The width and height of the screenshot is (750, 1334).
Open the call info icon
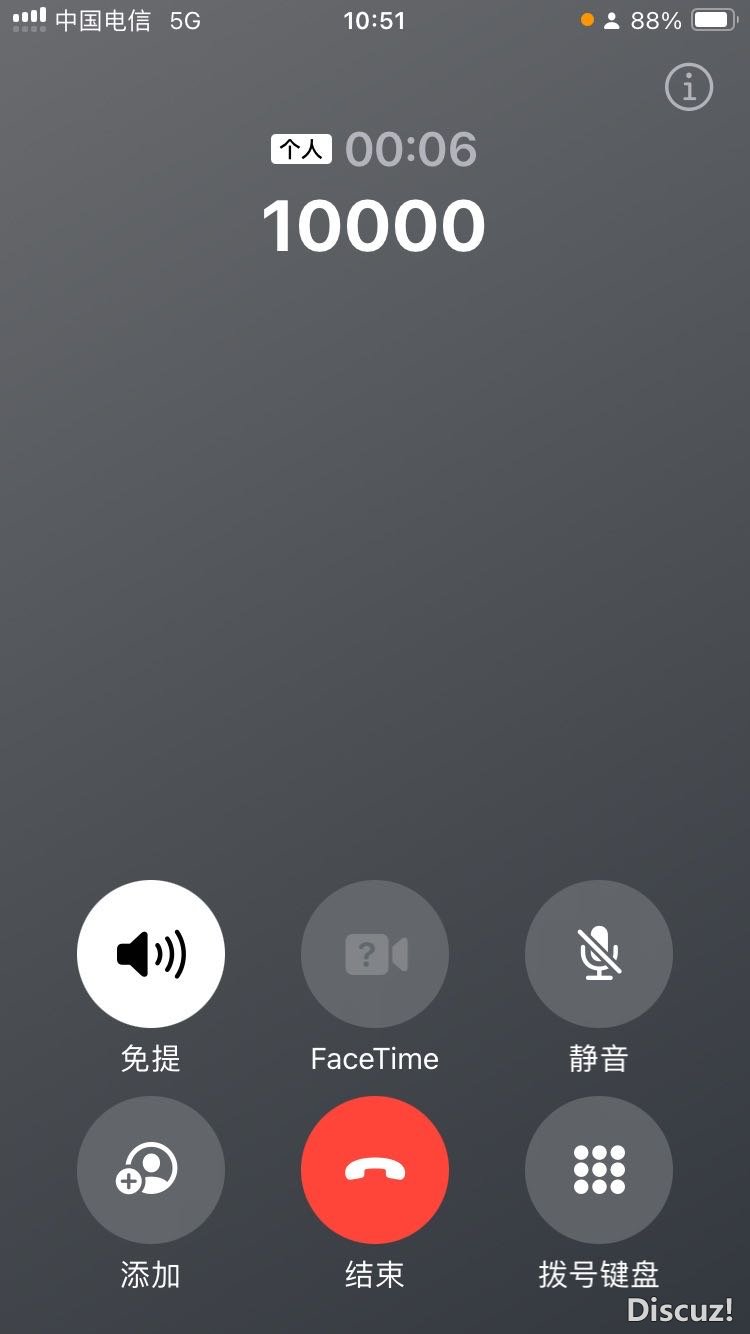pyautogui.click(x=689, y=87)
